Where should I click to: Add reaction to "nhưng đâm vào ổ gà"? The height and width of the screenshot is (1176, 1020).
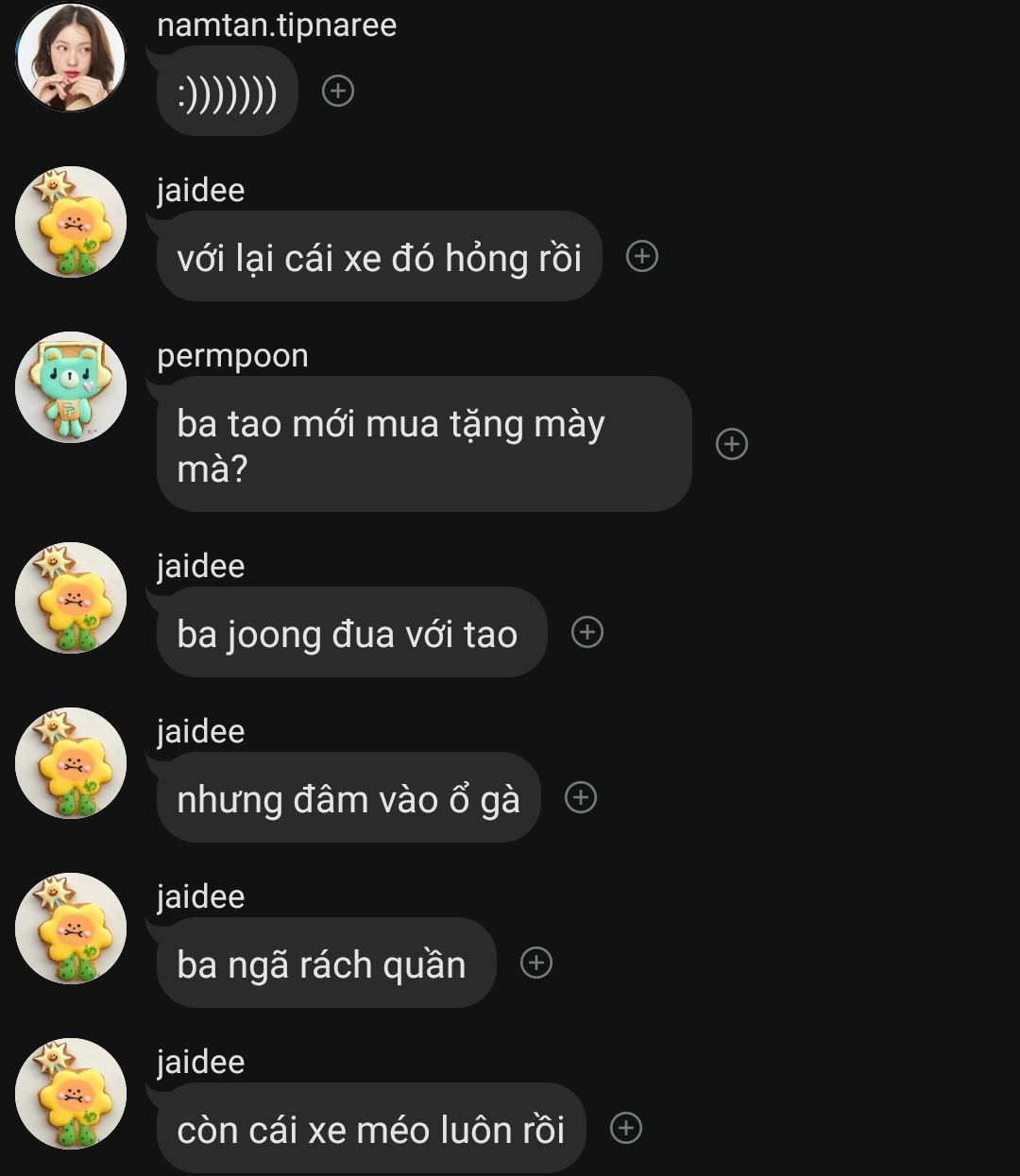pyautogui.click(x=581, y=797)
